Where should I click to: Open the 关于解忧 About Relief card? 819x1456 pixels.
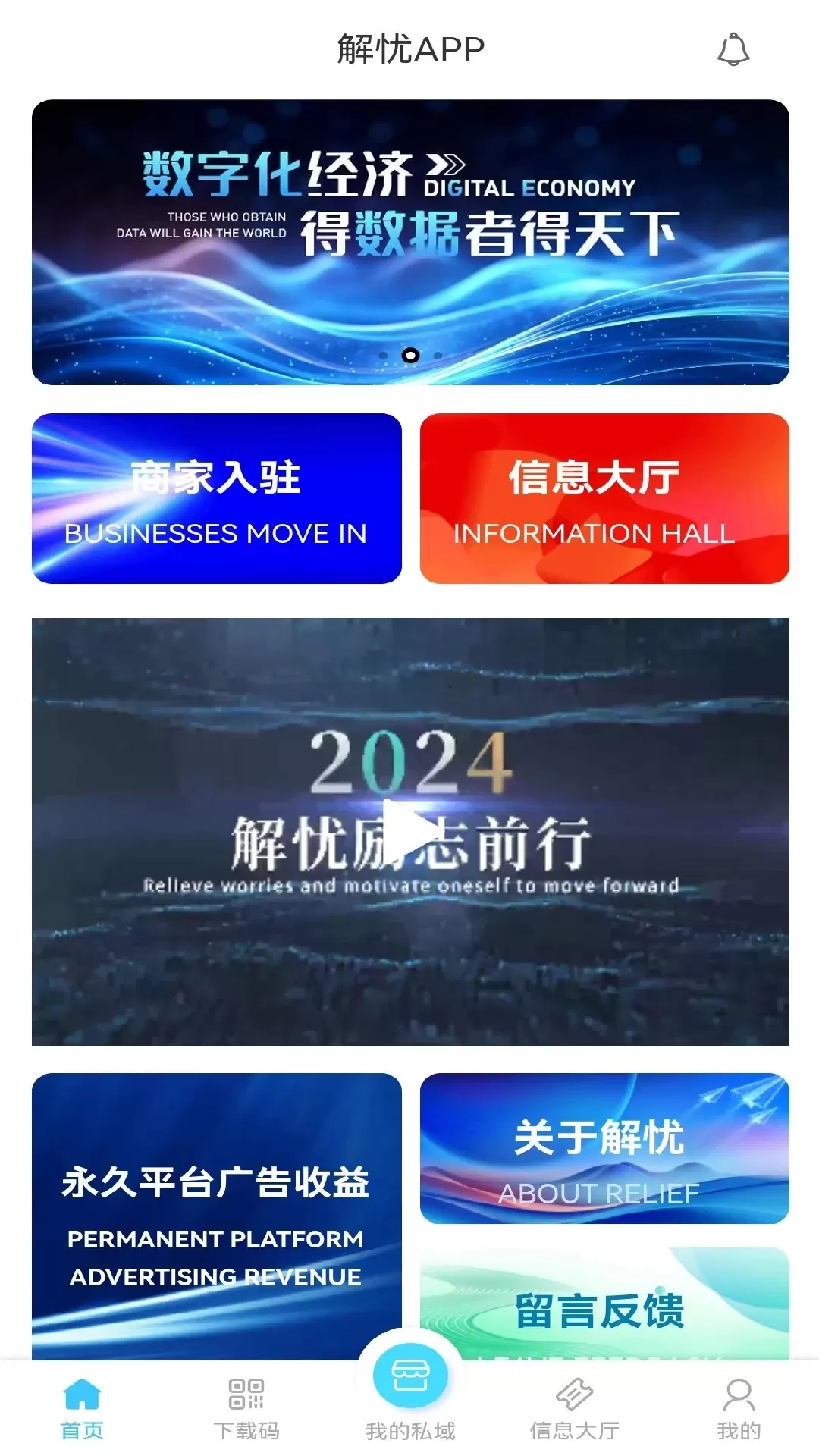click(x=604, y=1148)
